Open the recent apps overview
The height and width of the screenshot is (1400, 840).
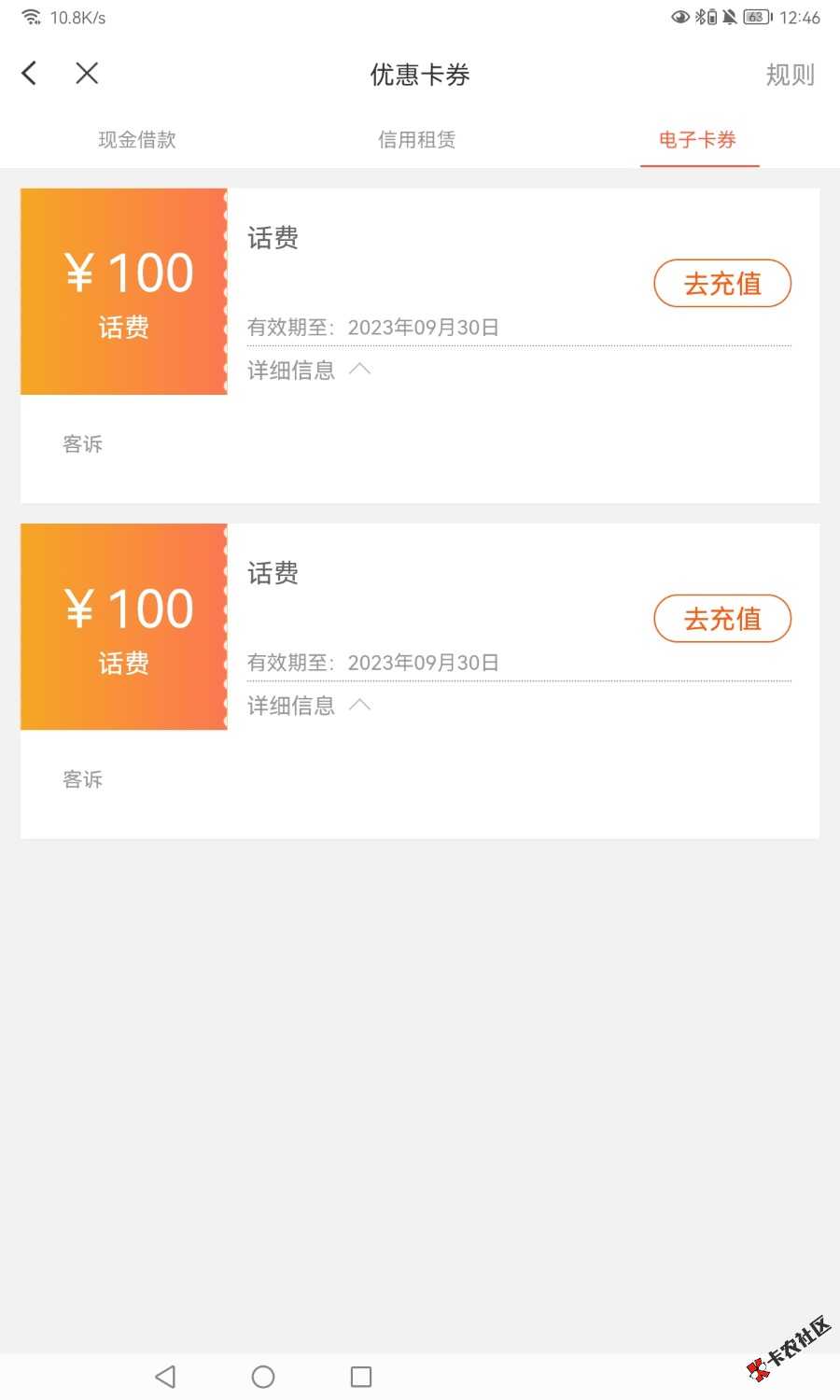(x=361, y=1377)
